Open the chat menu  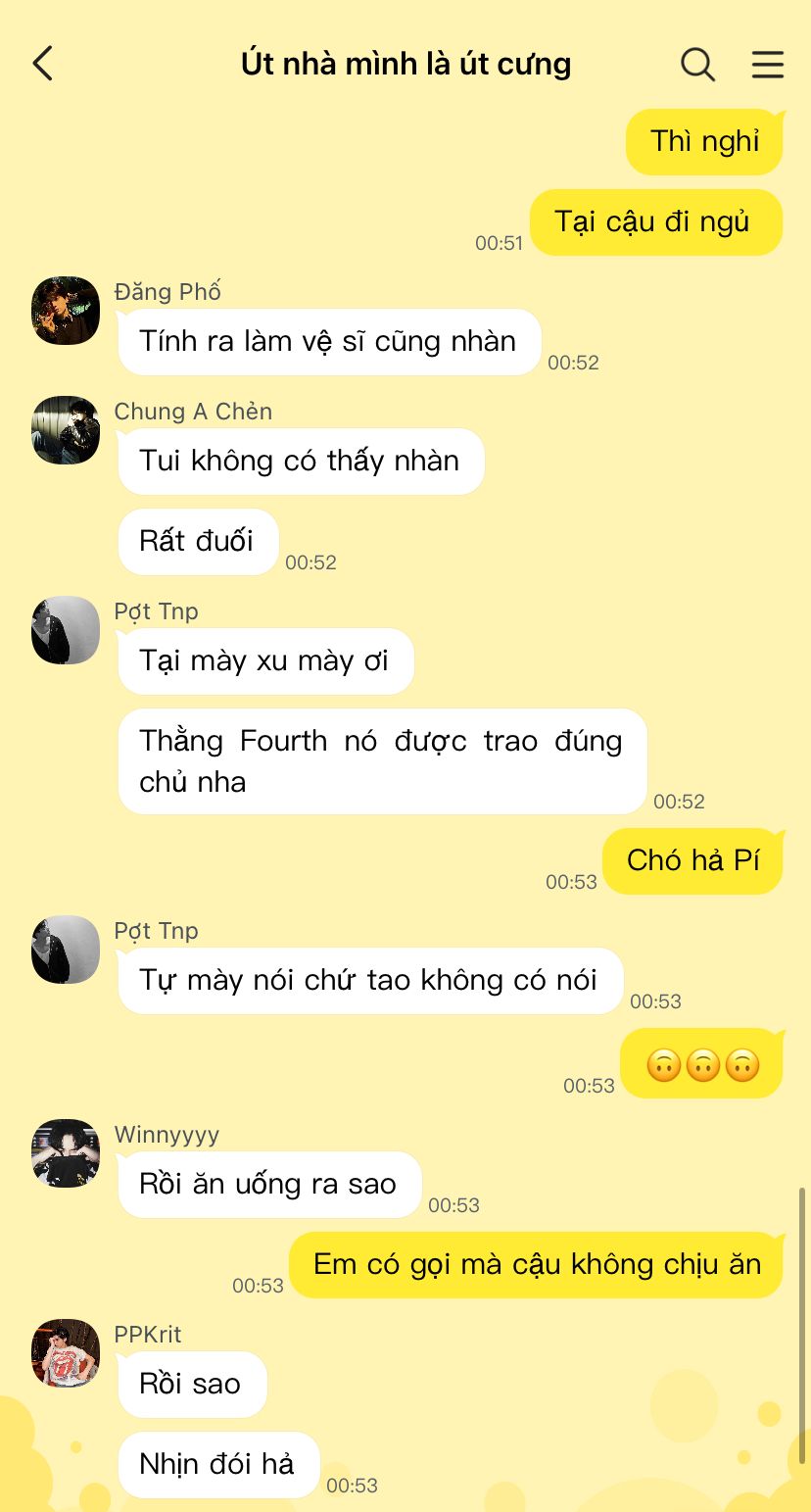pos(767,65)
